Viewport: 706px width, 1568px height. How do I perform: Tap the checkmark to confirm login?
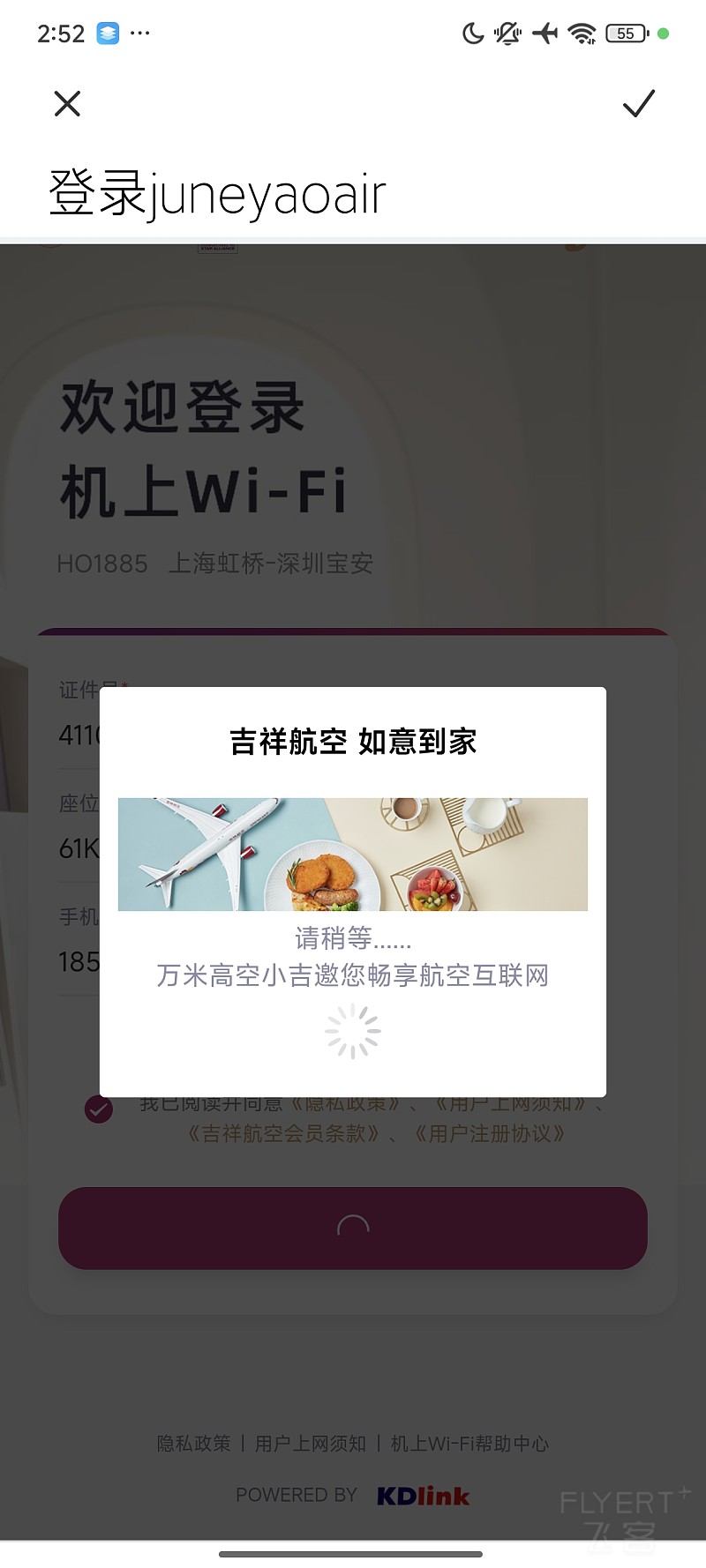pyautogui.click(x=638, y=104)
